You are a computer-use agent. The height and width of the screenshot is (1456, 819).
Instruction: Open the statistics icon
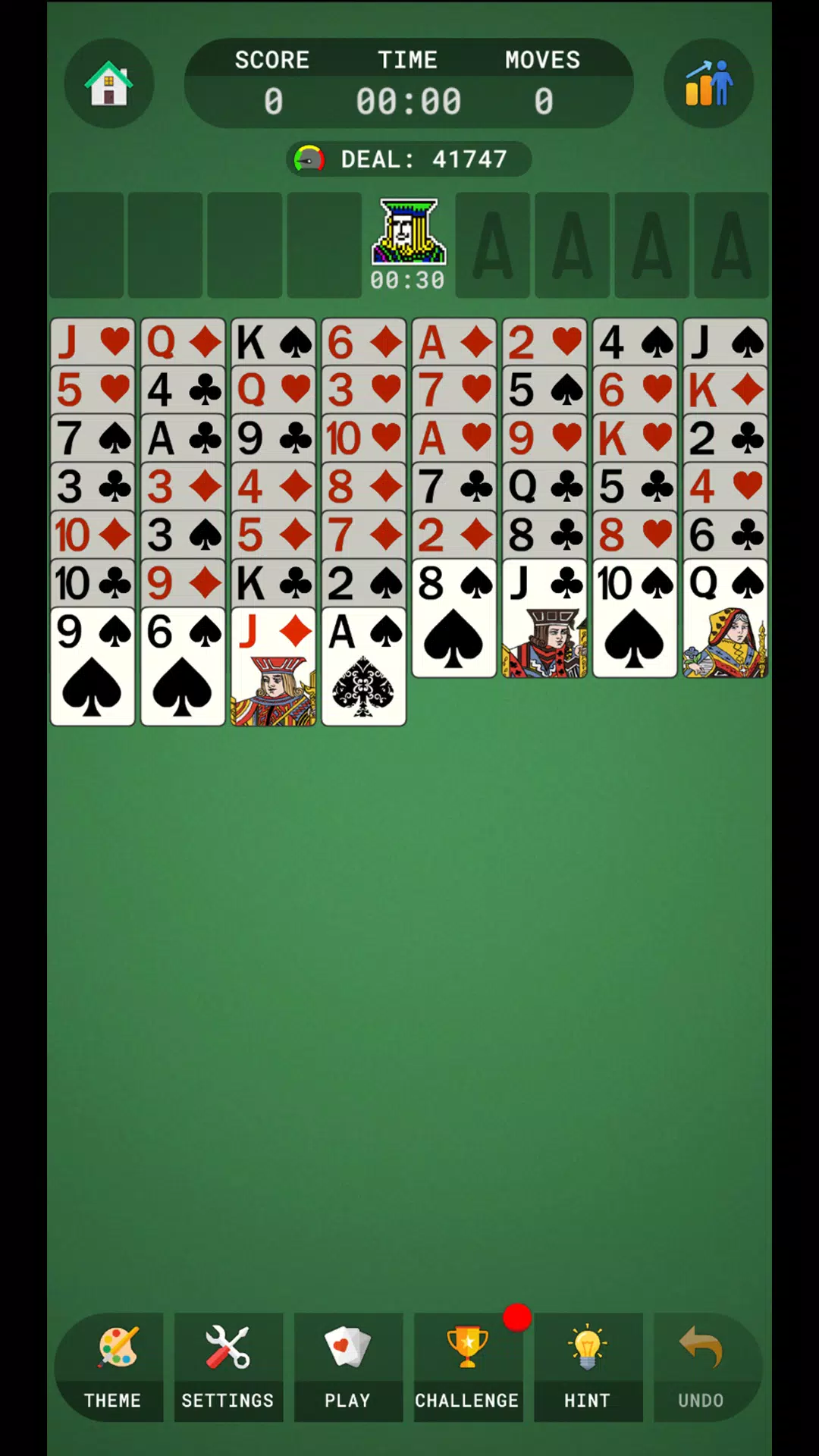(x=709, y=83)
